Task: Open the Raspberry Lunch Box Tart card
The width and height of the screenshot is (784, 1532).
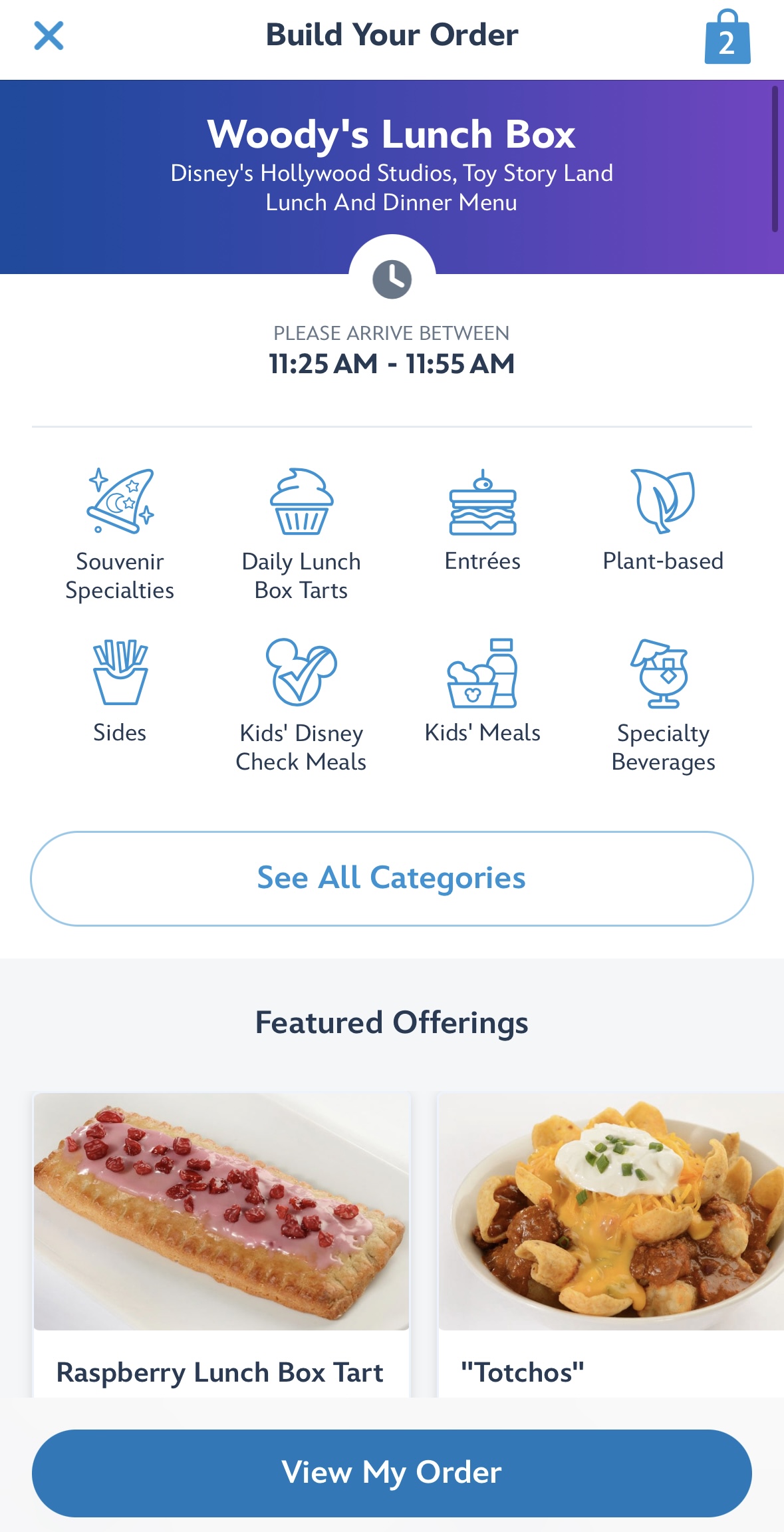Action: point(221,1245)
